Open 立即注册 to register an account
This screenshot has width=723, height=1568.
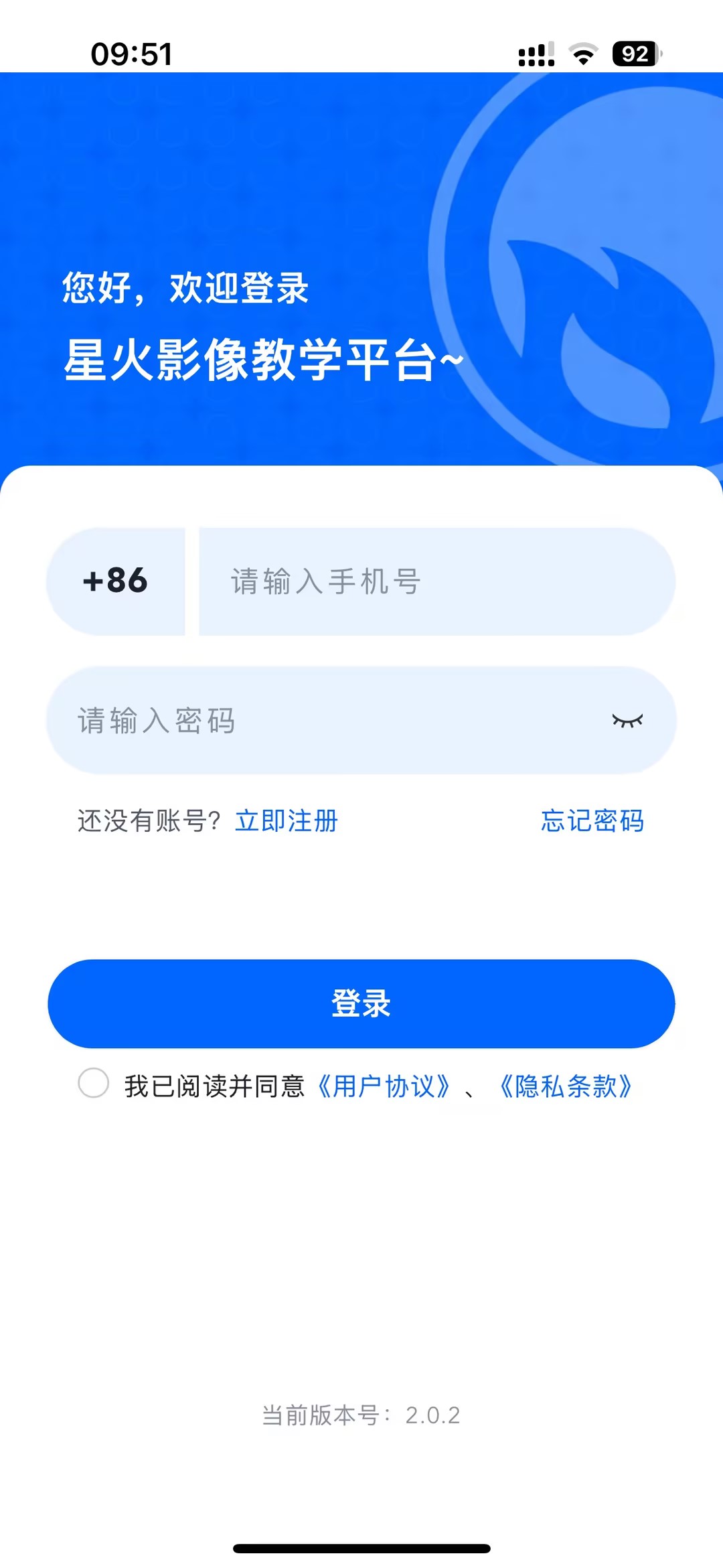(287, 821)
